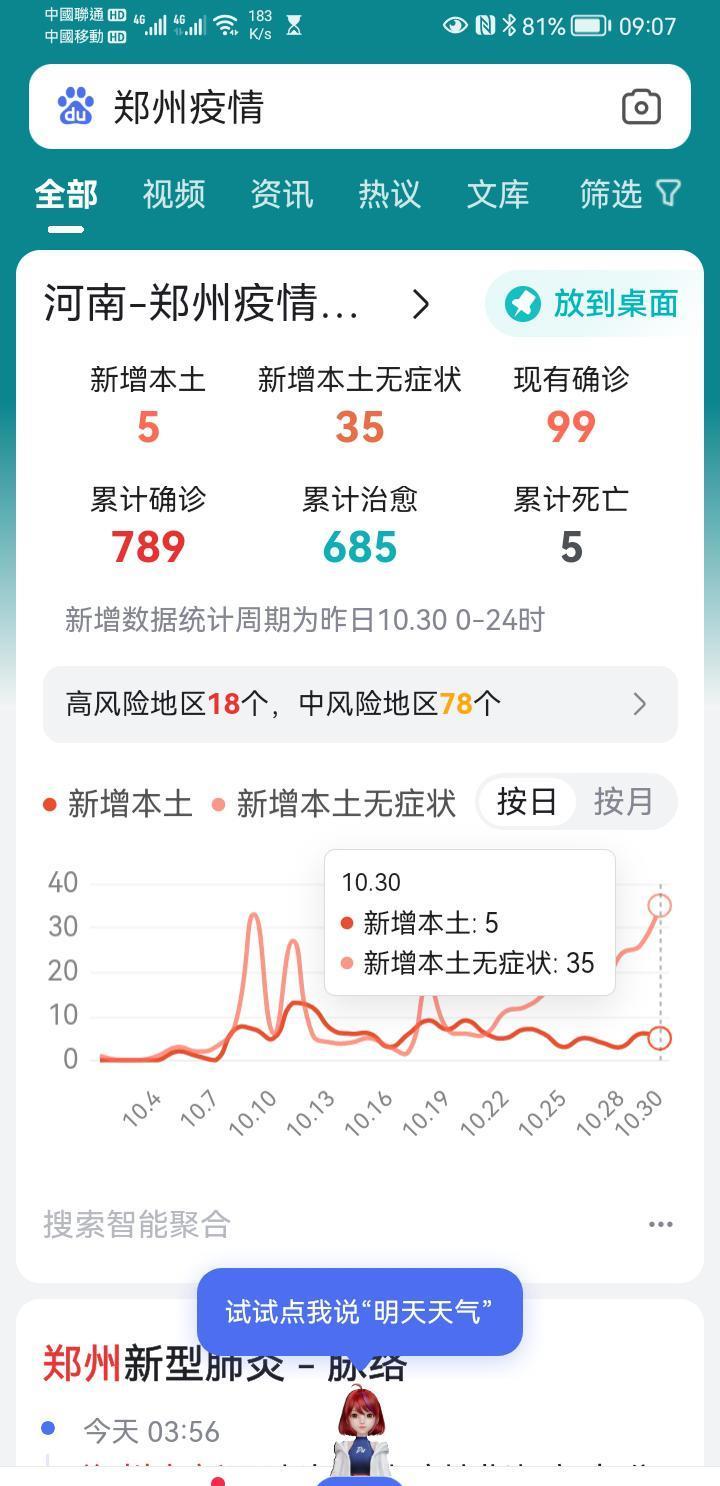Open camera image search

click(x=641, y=107)
